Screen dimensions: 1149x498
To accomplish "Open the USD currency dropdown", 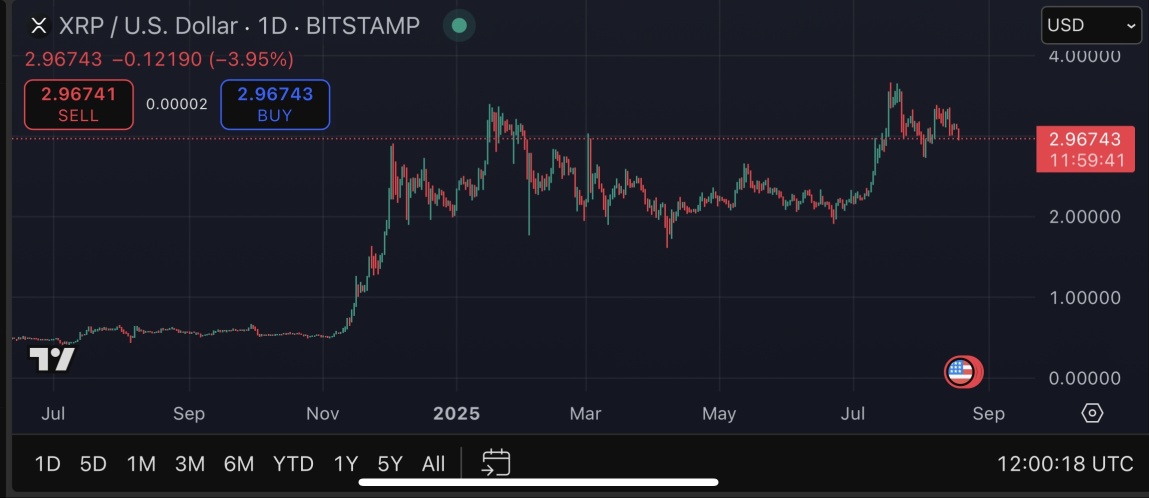I will click(1091, 26).
